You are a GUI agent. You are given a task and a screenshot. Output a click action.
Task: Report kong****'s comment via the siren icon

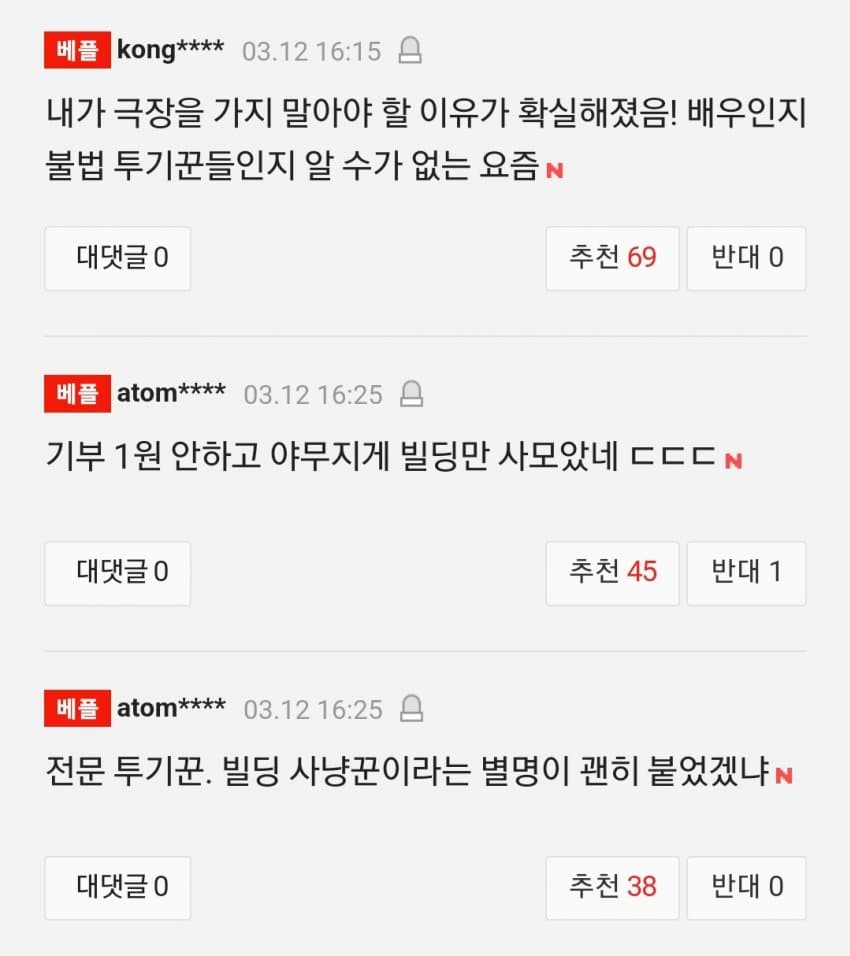click(x=410, y=50)
